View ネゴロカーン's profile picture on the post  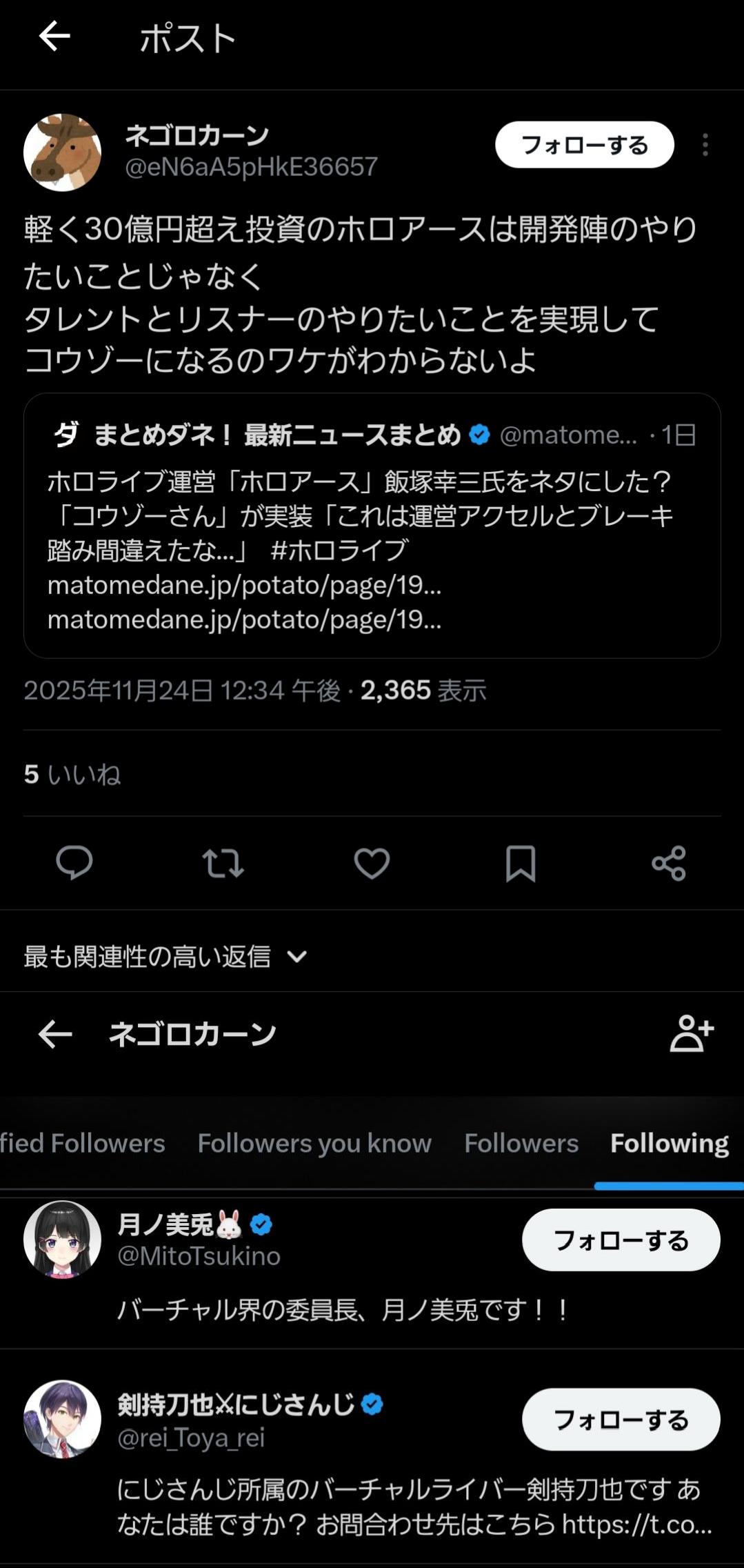tap(62, 152)
